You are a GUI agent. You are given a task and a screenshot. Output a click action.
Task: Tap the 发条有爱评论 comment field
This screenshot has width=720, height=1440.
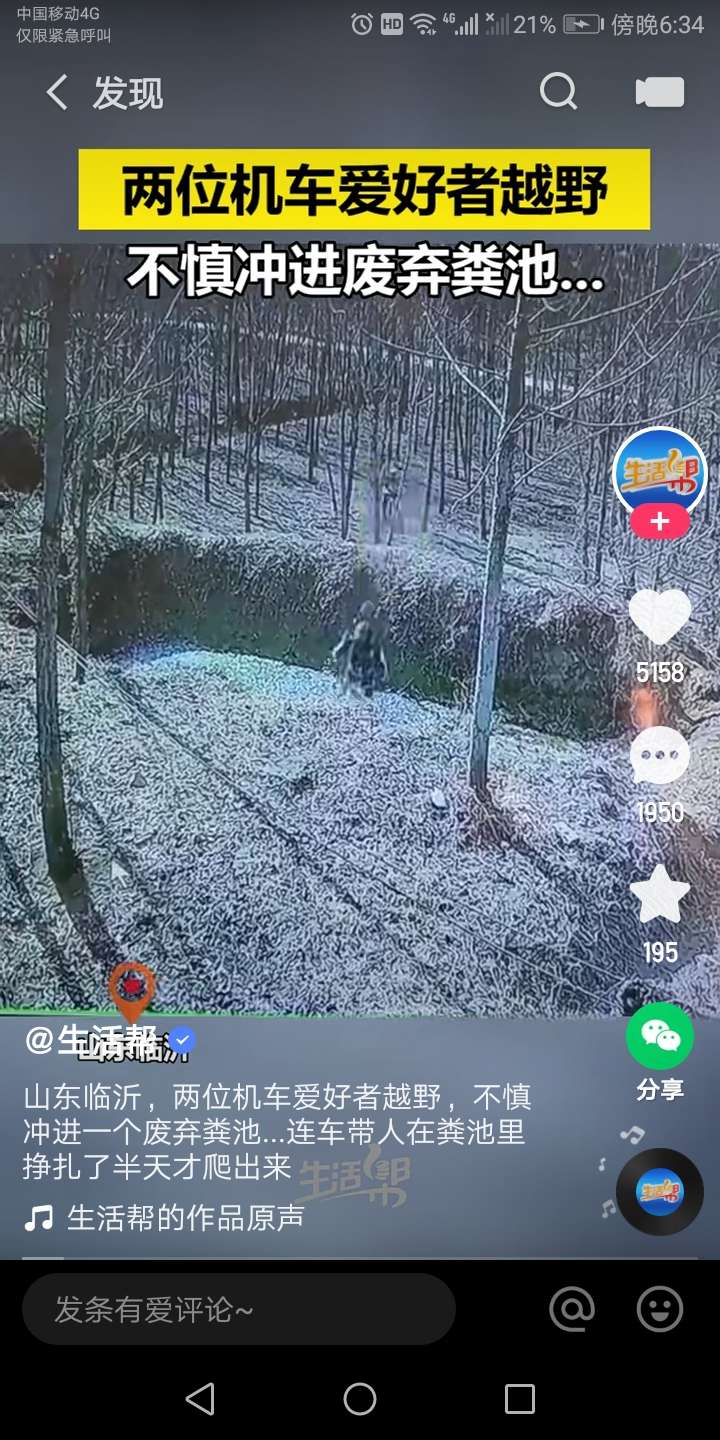point(238,1309)
